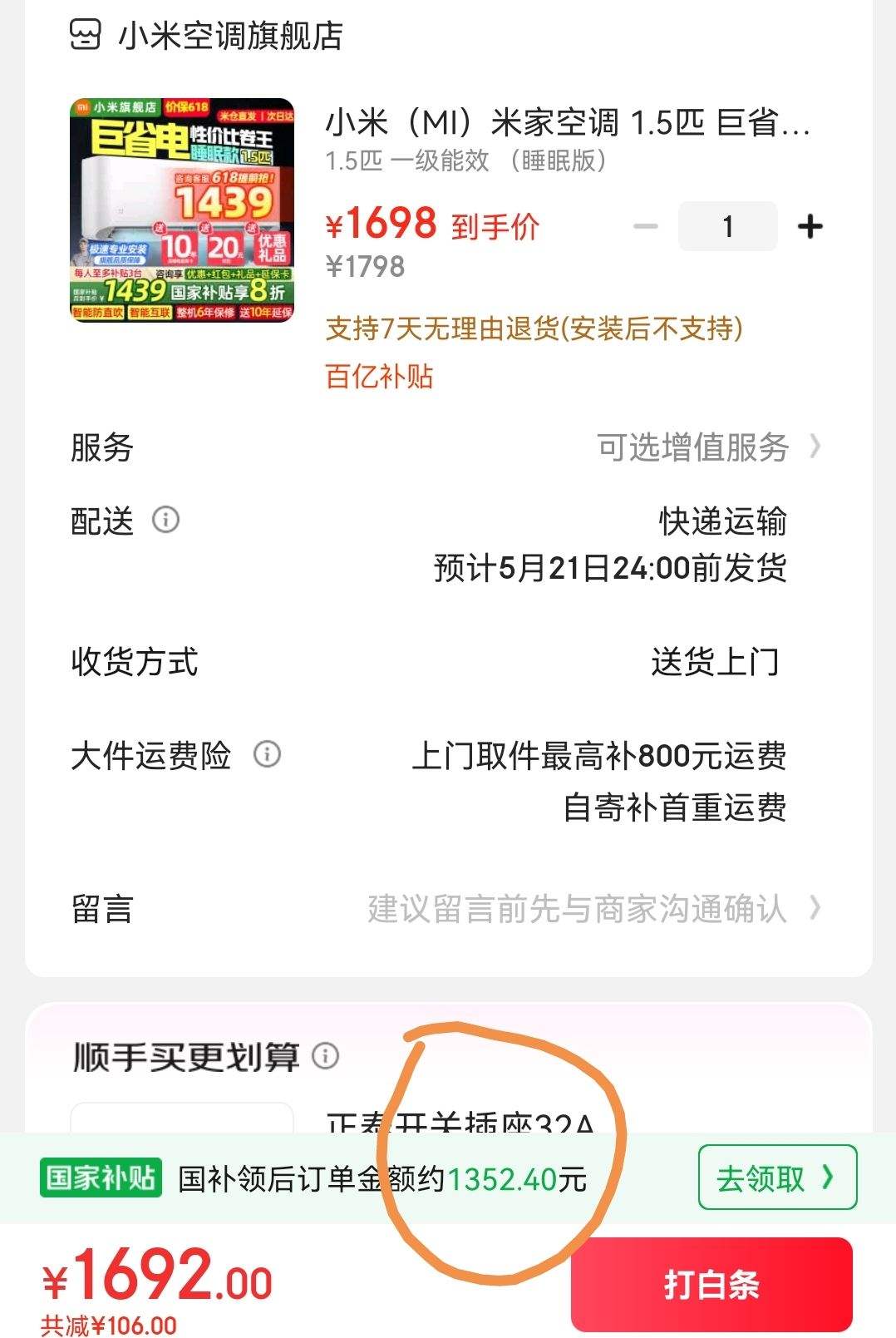The width and height of the screenshot is (896, 1338).
Task: Show 大件运费险 info icon details
Action: click(x=267, y=755)
